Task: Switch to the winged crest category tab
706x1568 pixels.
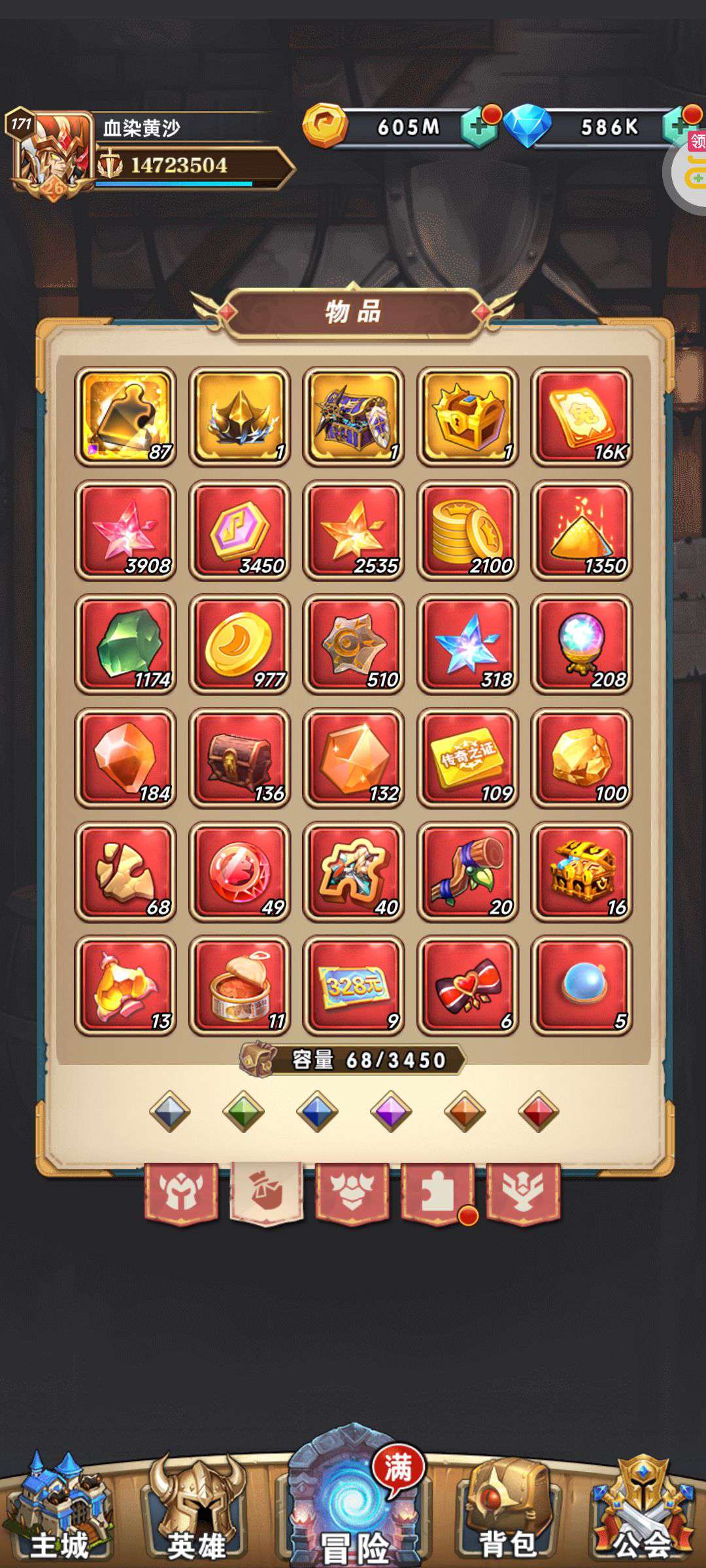Action: pyautogui.click(x=523, y=1193)
